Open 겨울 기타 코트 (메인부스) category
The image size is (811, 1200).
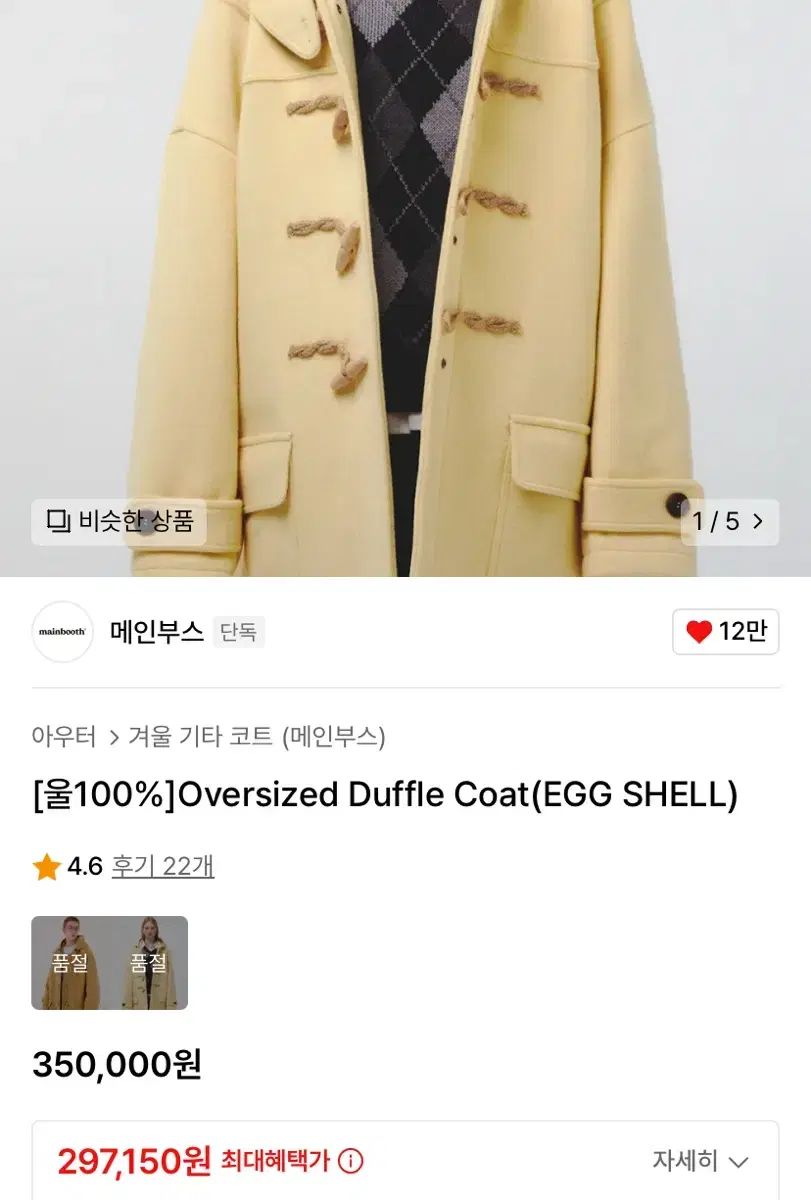pos(257,737)
